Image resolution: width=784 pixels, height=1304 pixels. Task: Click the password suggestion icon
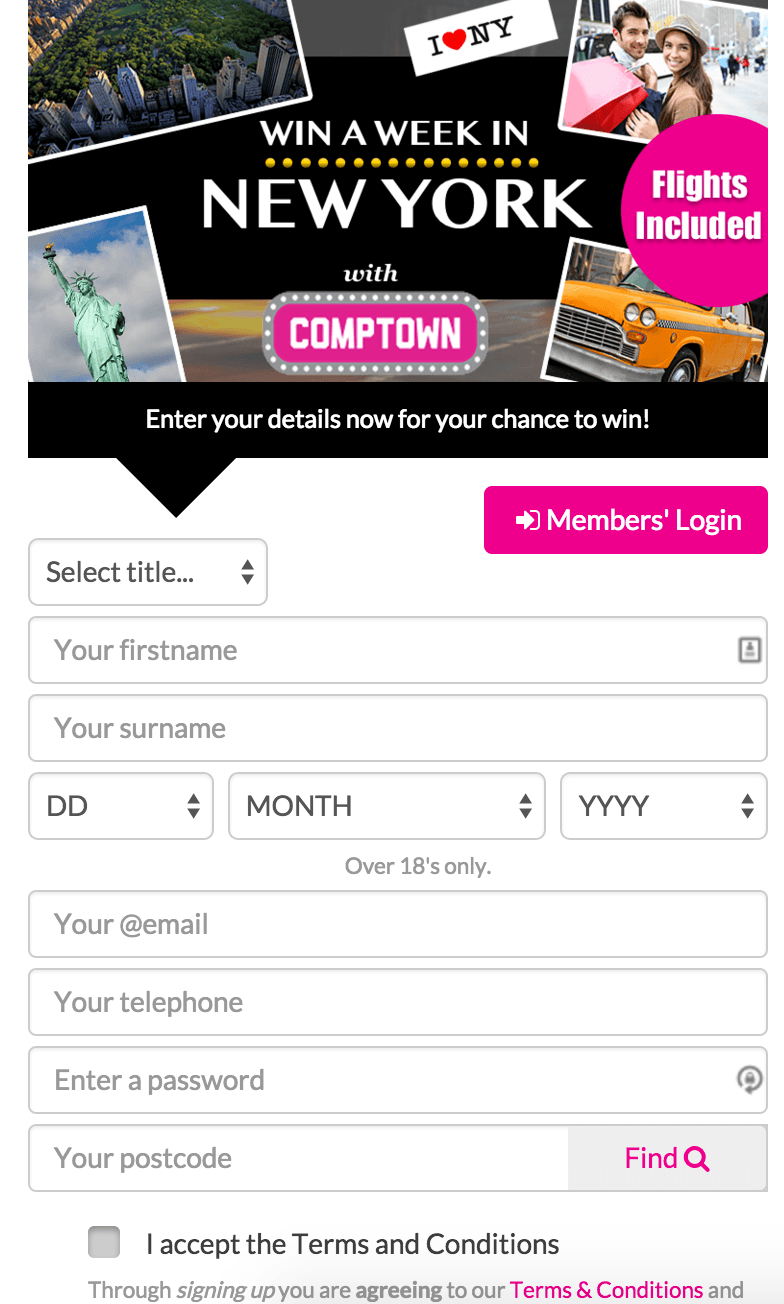tap(750, 1080)
